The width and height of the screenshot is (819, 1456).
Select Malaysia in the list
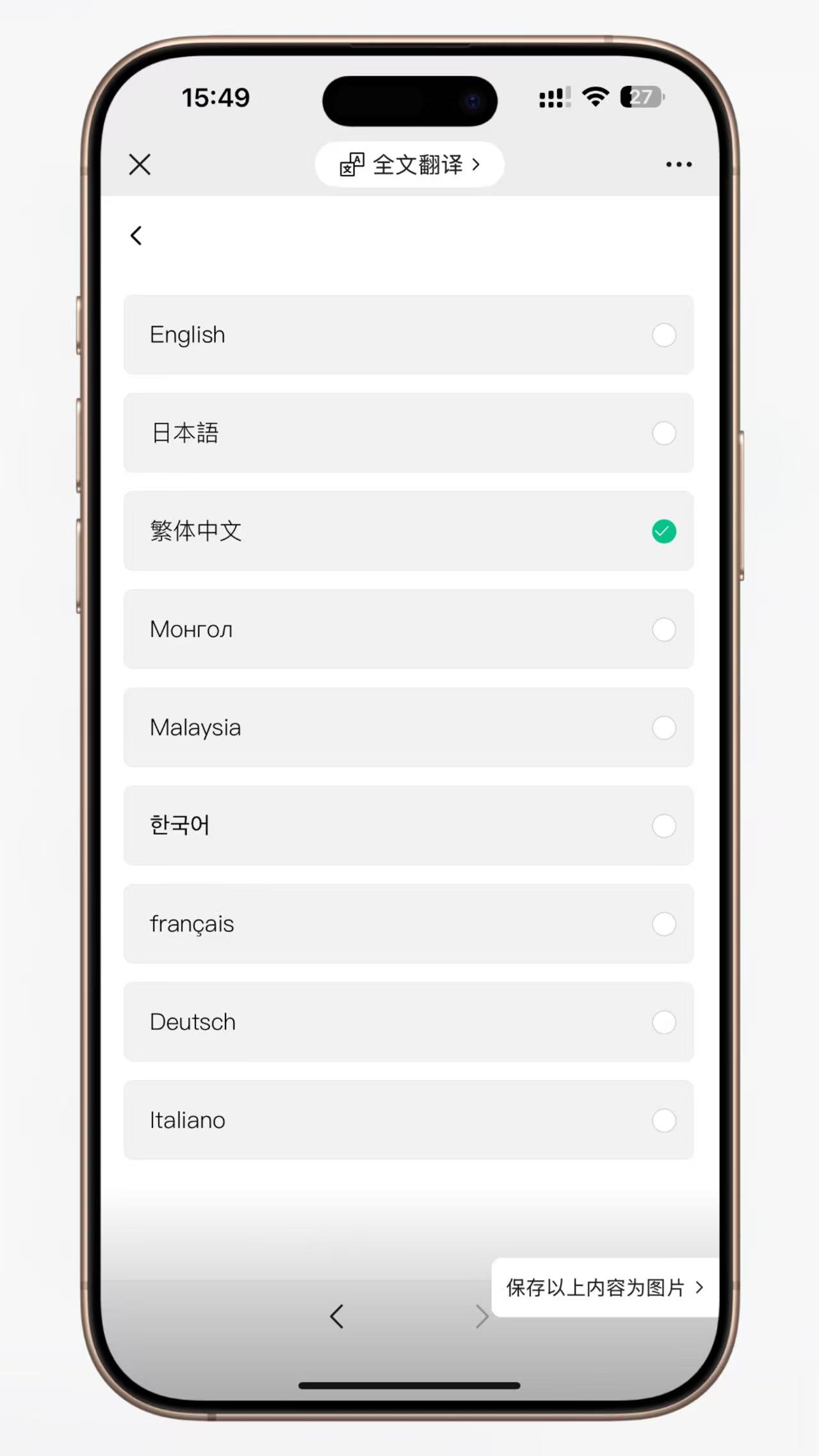(x=409, y=727)
